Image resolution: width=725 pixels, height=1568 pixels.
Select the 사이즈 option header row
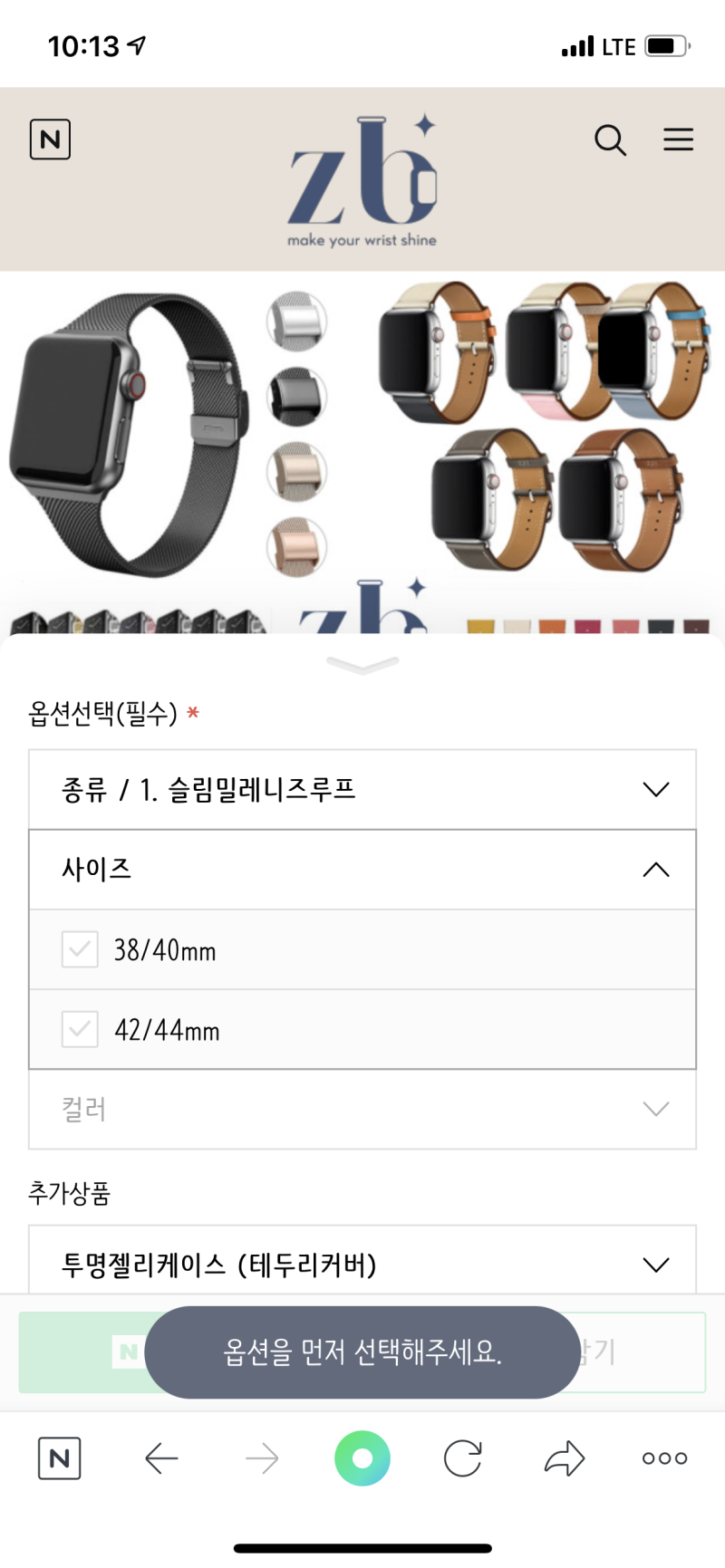pos(362,870)
